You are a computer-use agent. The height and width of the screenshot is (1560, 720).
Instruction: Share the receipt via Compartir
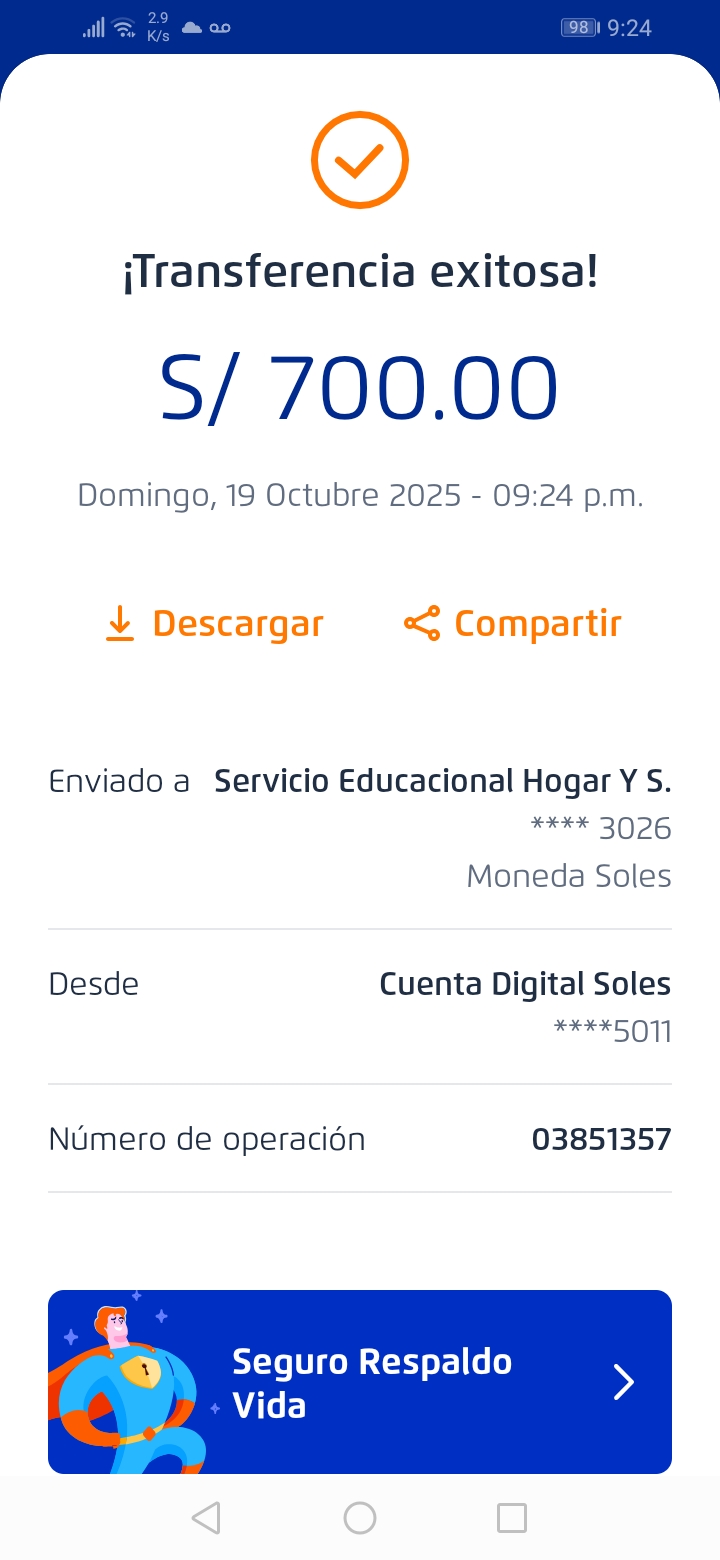point(513,624)
